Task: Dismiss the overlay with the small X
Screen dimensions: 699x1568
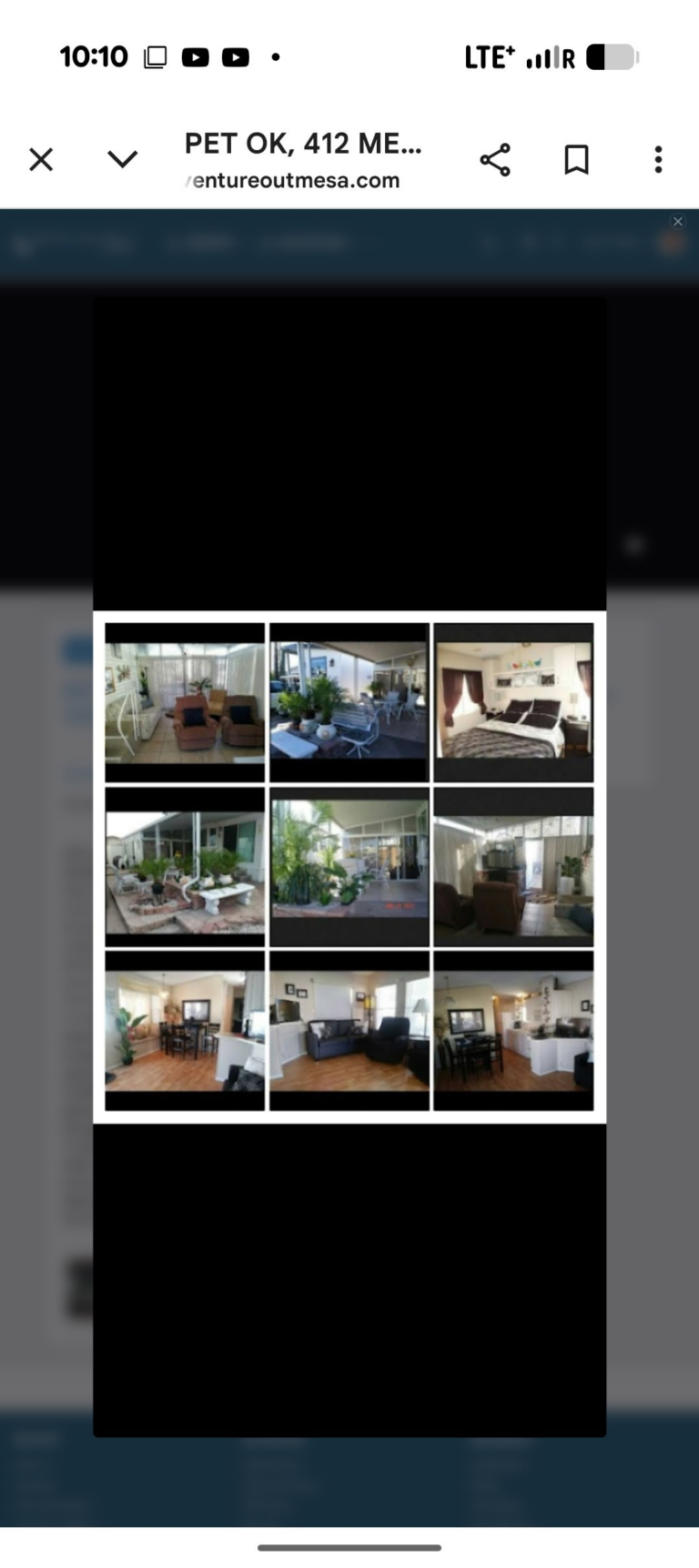Action: [677, 222]
